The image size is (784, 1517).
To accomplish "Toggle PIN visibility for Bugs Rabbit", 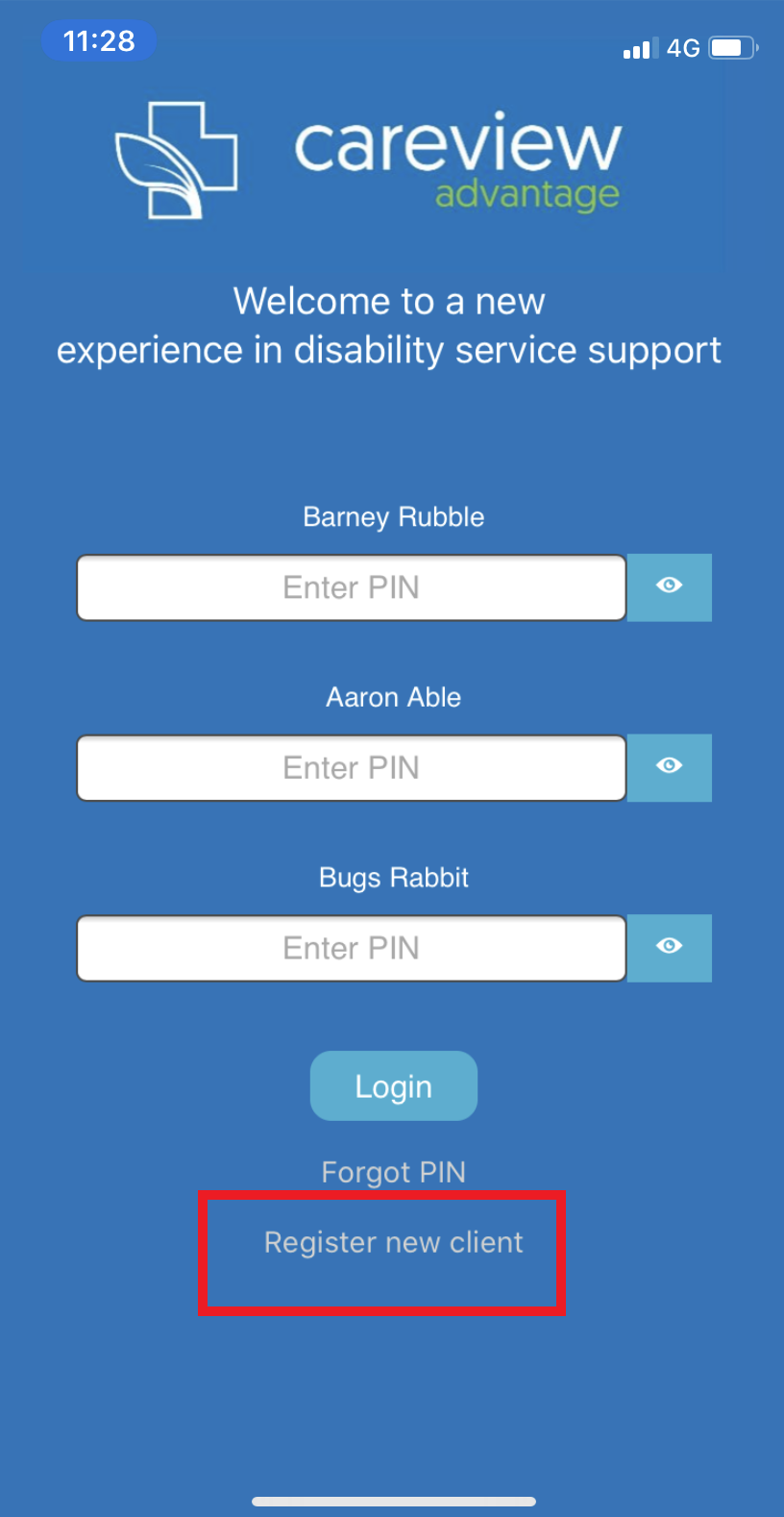I will pos(670,948).
